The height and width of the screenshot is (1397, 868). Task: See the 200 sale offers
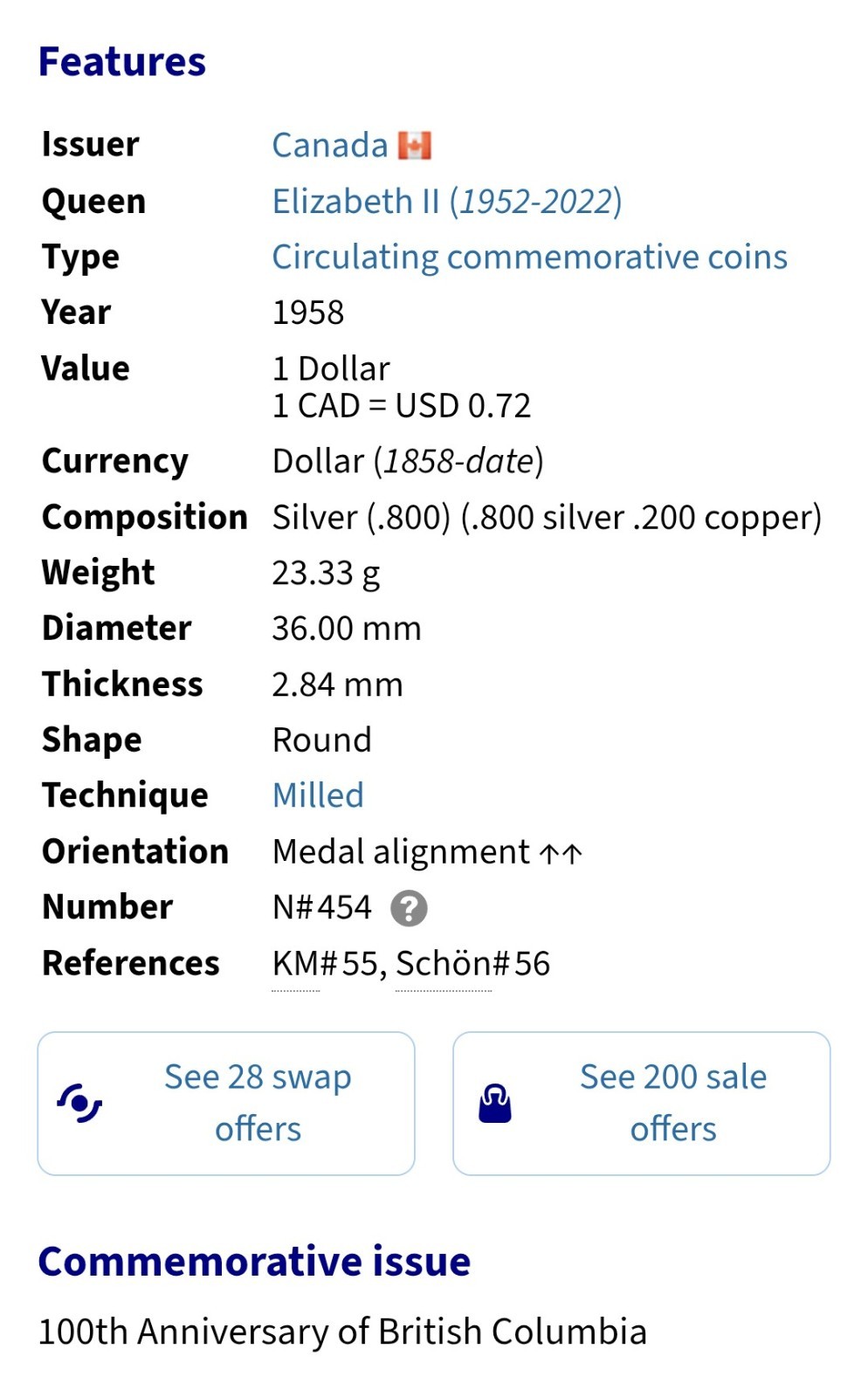(642, 1104)
